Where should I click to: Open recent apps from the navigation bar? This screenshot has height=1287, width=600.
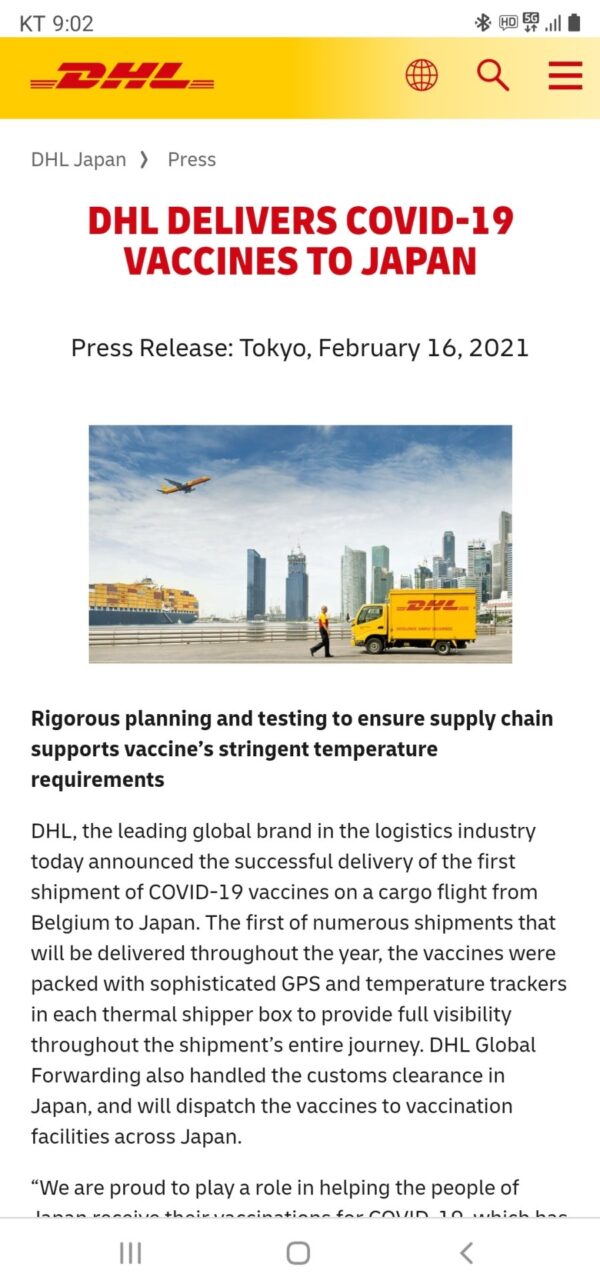(x=131, y=1252)
